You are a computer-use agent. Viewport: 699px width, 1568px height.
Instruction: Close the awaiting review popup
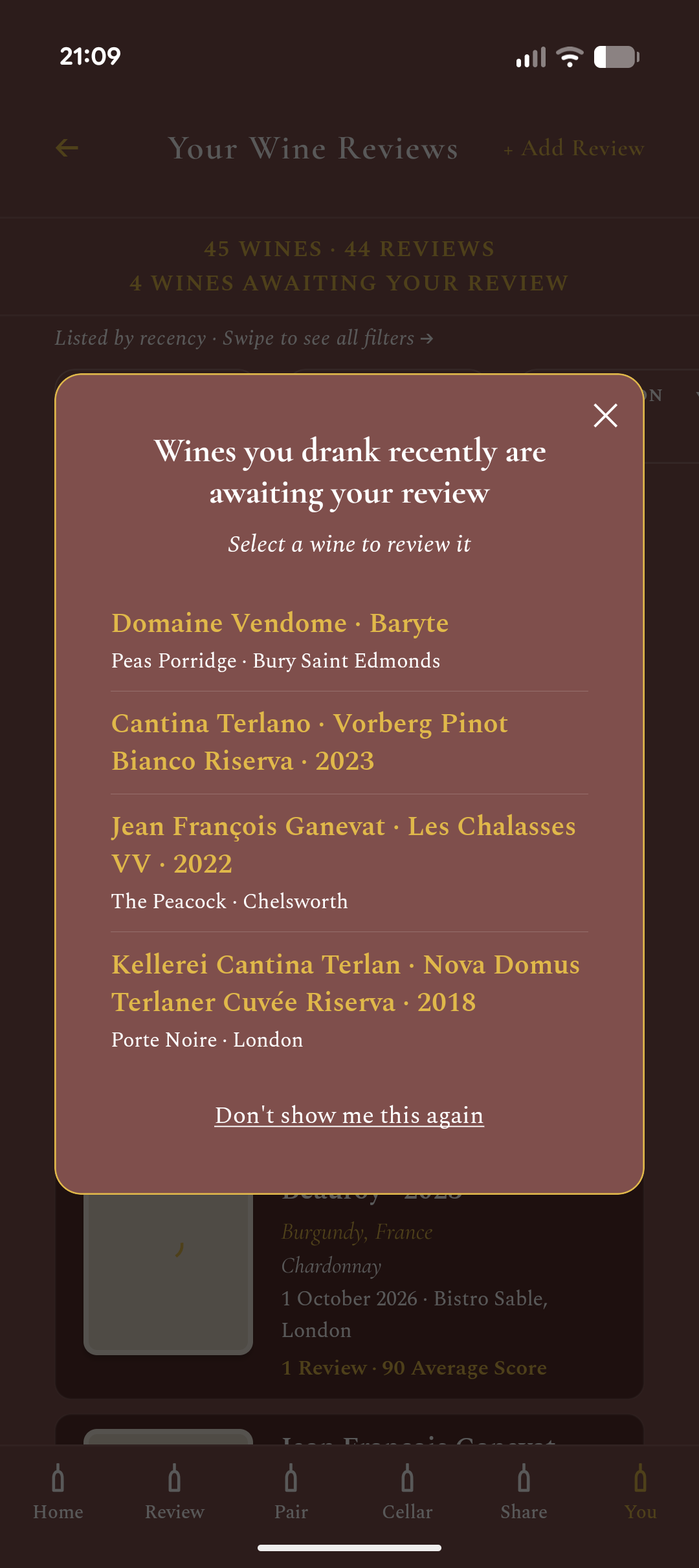[605, 415]
